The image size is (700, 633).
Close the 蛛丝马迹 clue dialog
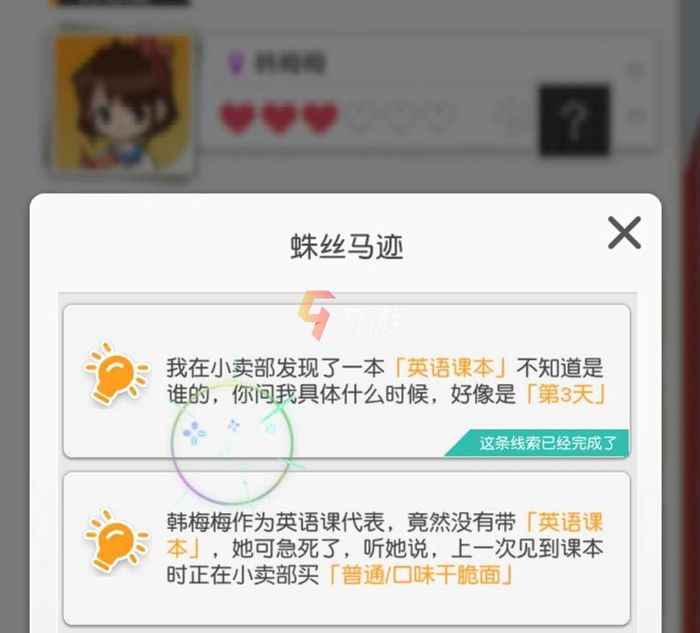click(x=624, y=234)
